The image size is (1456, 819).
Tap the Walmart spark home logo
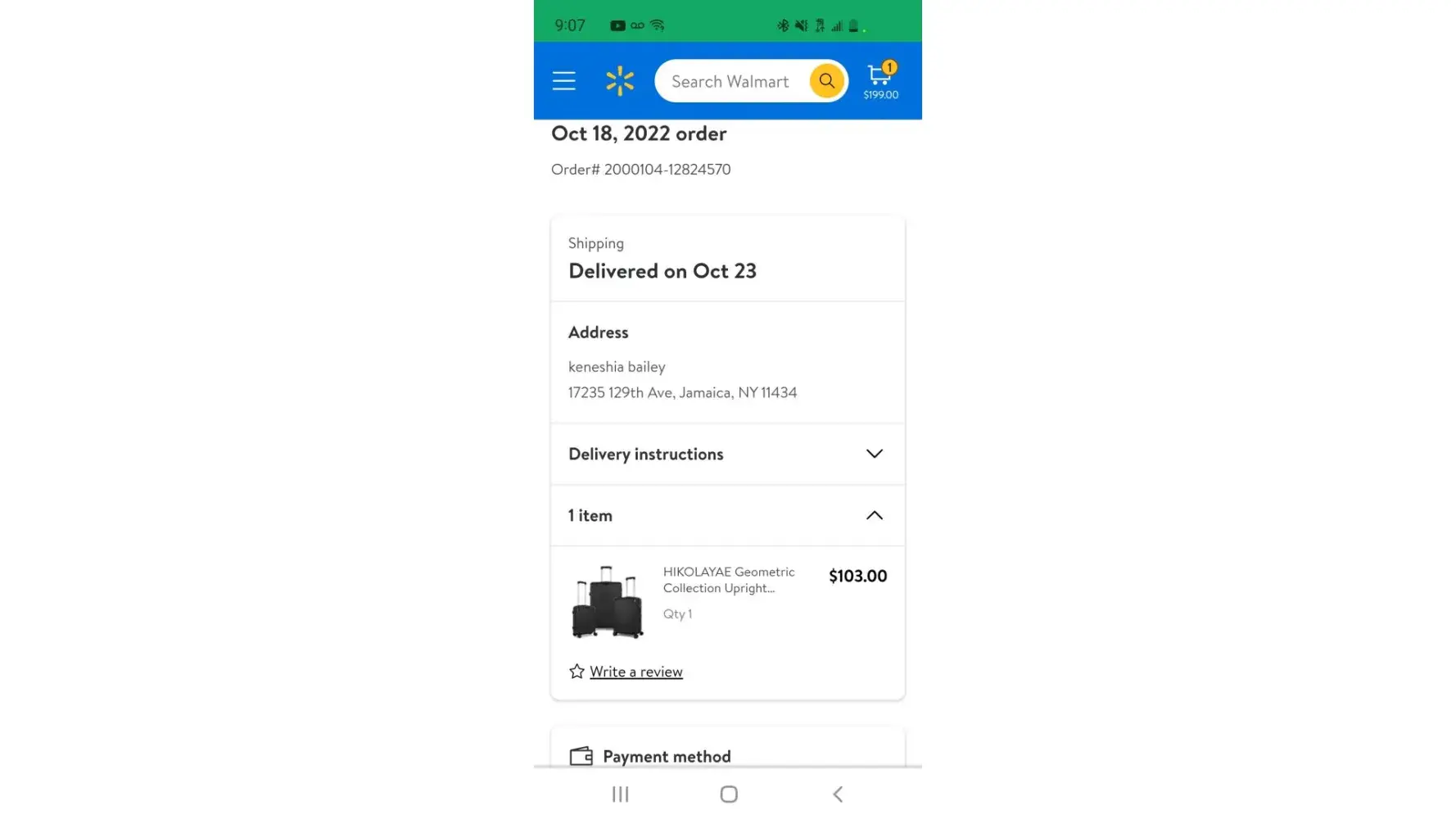pyautogui.click(x=620, y=81)
